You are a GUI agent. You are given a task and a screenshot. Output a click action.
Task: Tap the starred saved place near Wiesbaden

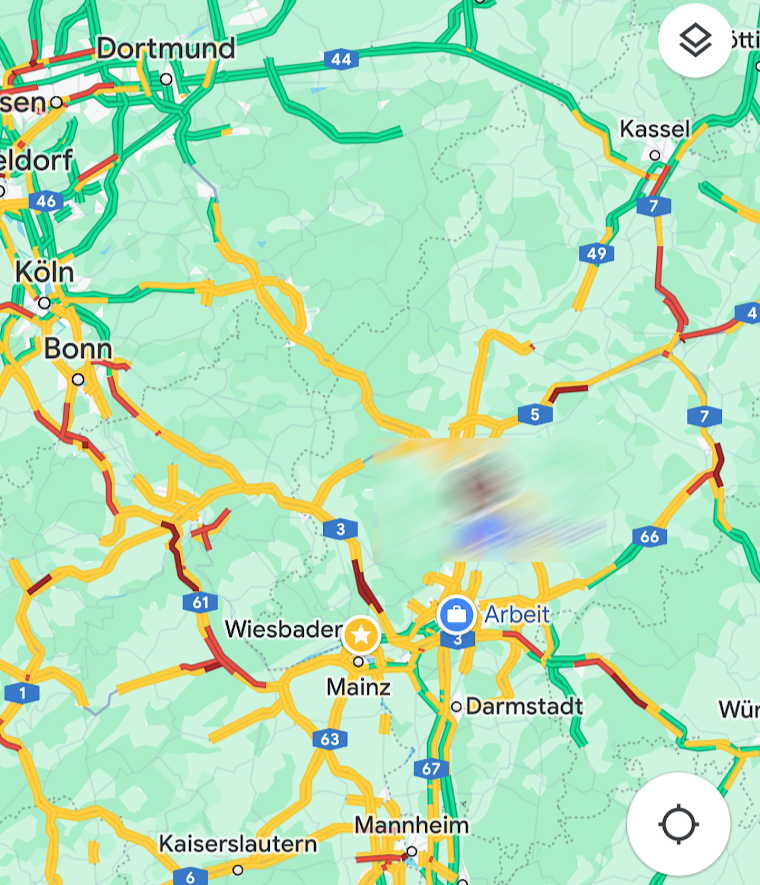[360, 631]
